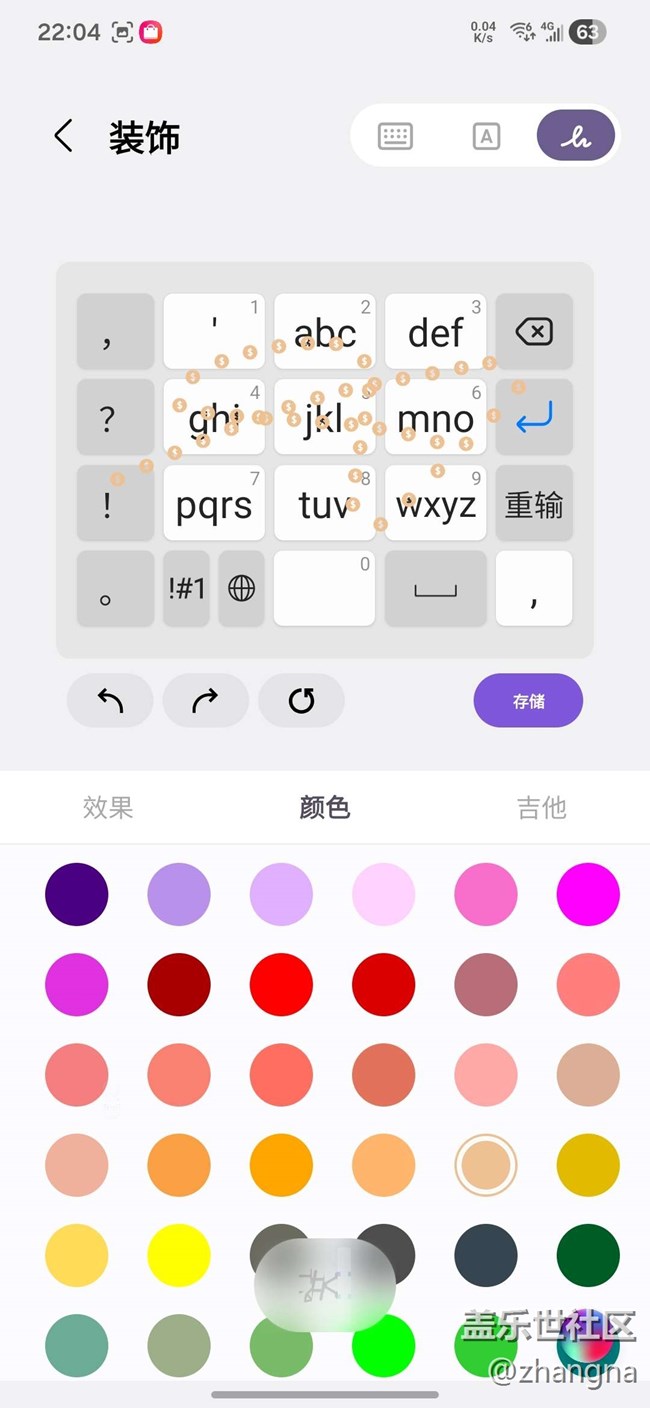Viewport: 650px width, 1408px height.
Task: Select the handwriting decoration mode
Action: click(575, 137)
